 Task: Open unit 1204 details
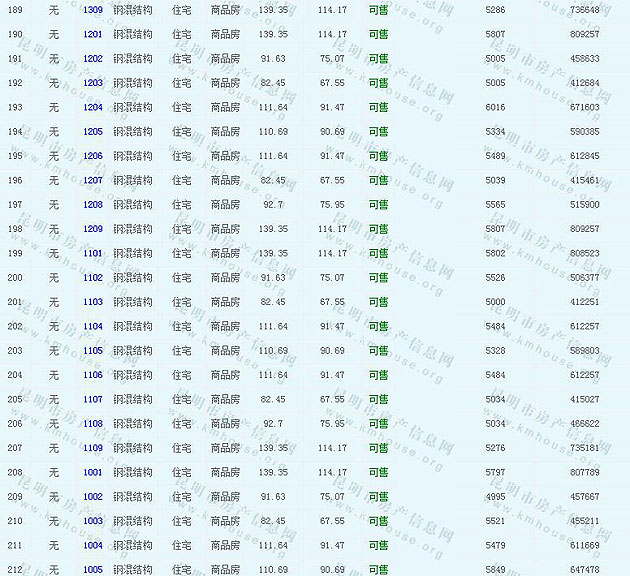click(x=92, y=107)
